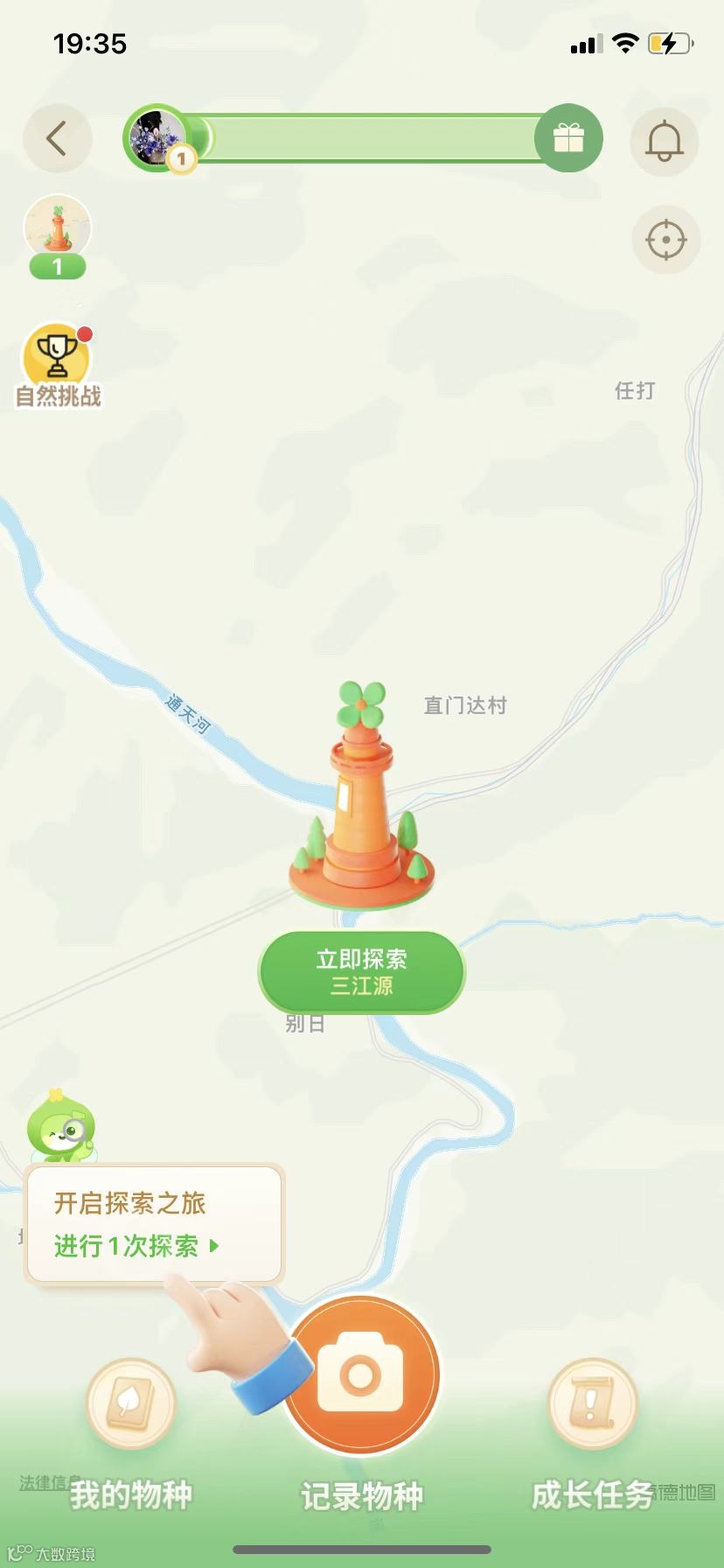Open the gift reward on the progress bar

[x=567, y=139]
